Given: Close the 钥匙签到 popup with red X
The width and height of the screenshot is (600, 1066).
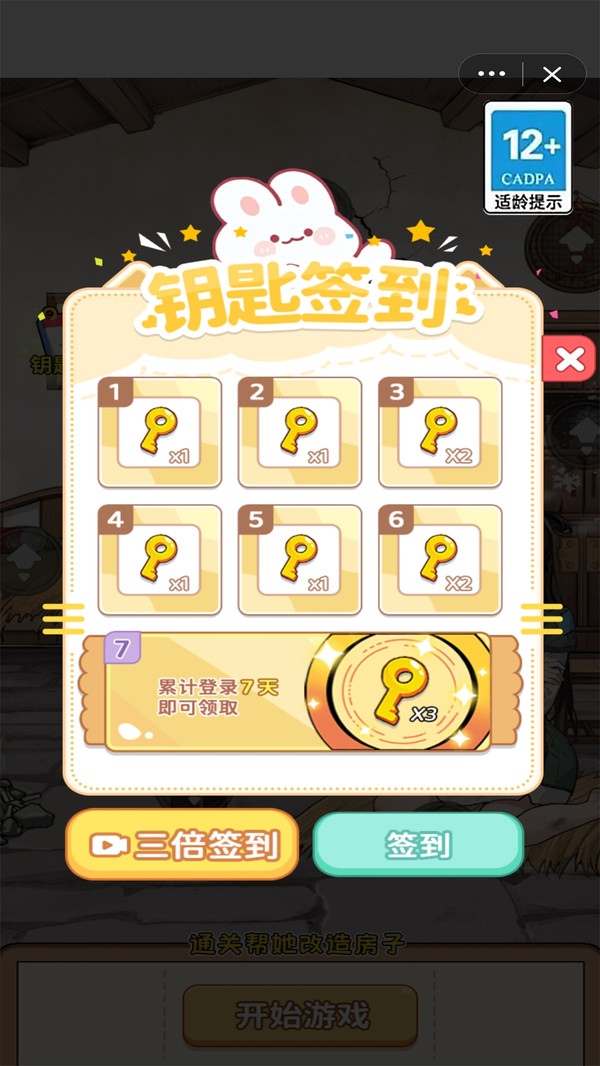Looking at the screenshot, I should tap(569, 358).
